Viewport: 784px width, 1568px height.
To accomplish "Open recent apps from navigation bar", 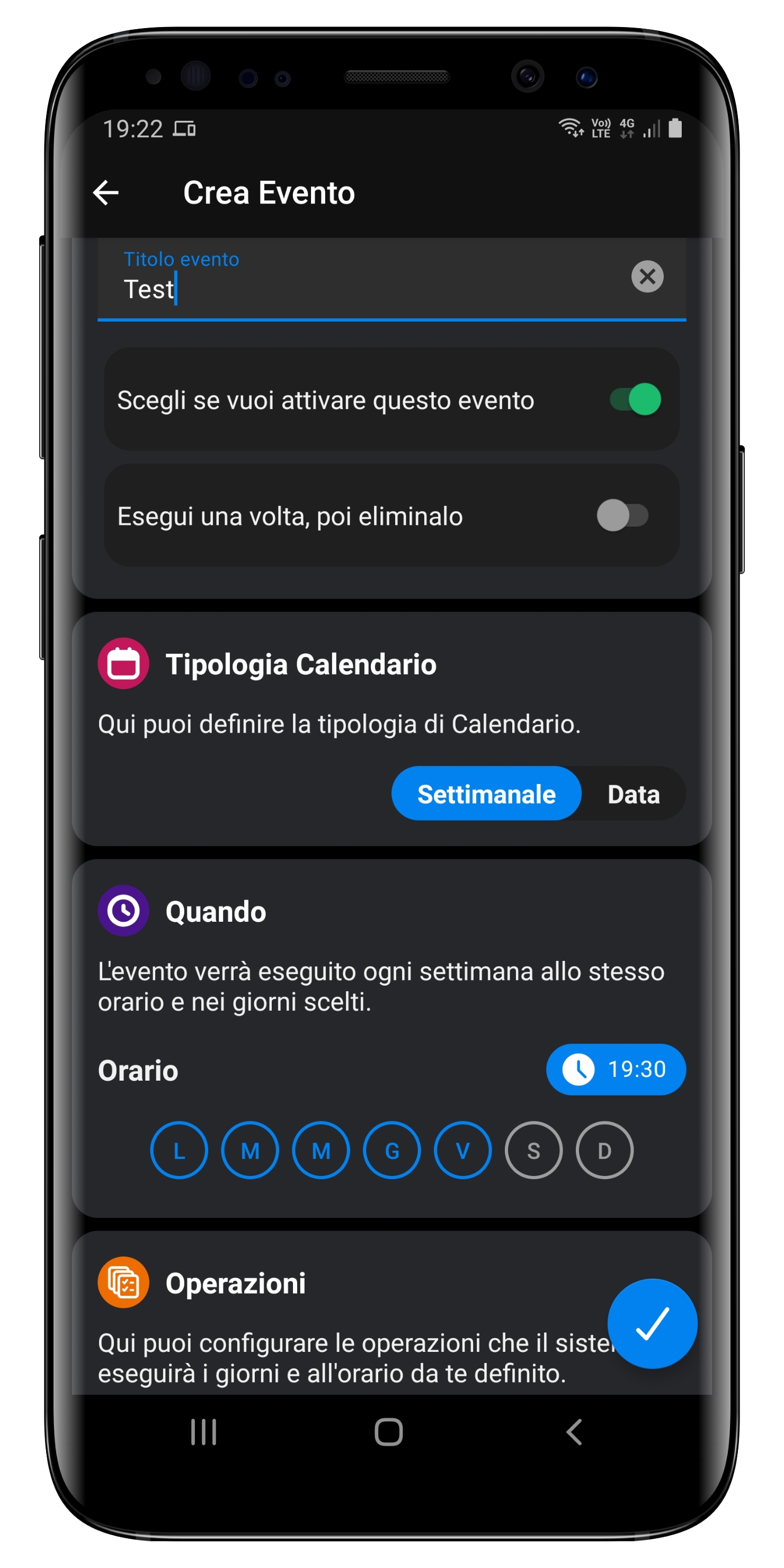I will coord(203,1432).
